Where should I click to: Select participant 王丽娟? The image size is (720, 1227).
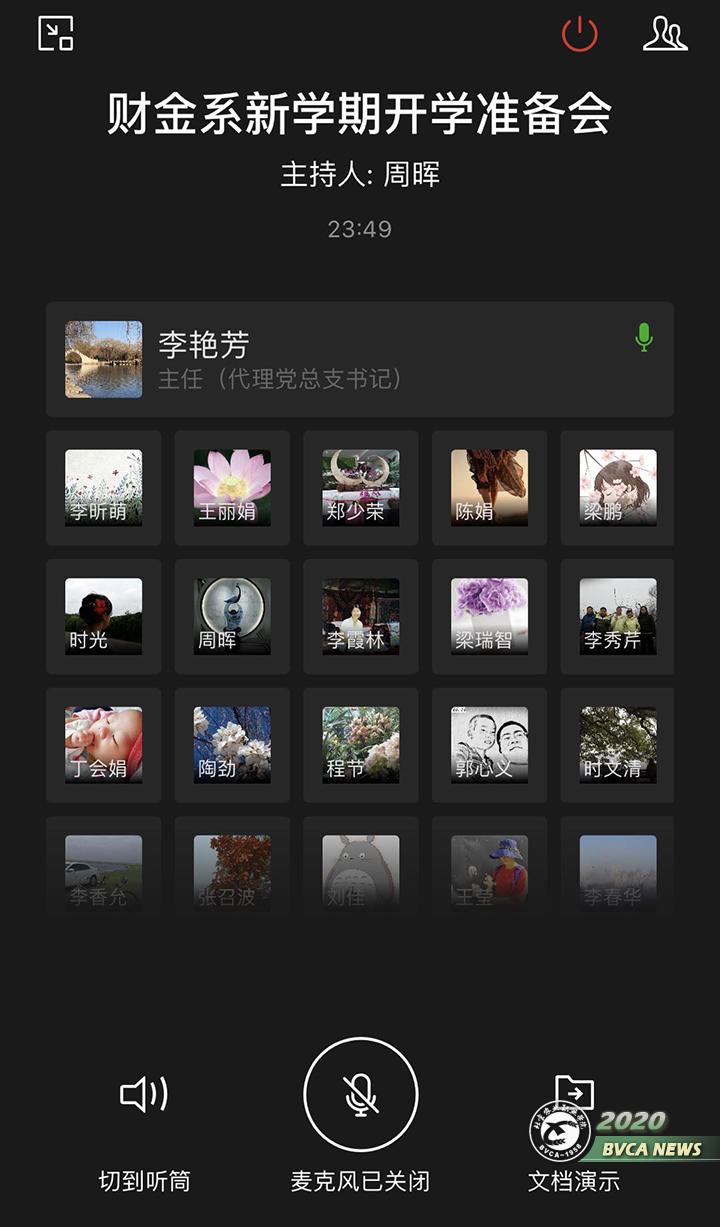232,488
